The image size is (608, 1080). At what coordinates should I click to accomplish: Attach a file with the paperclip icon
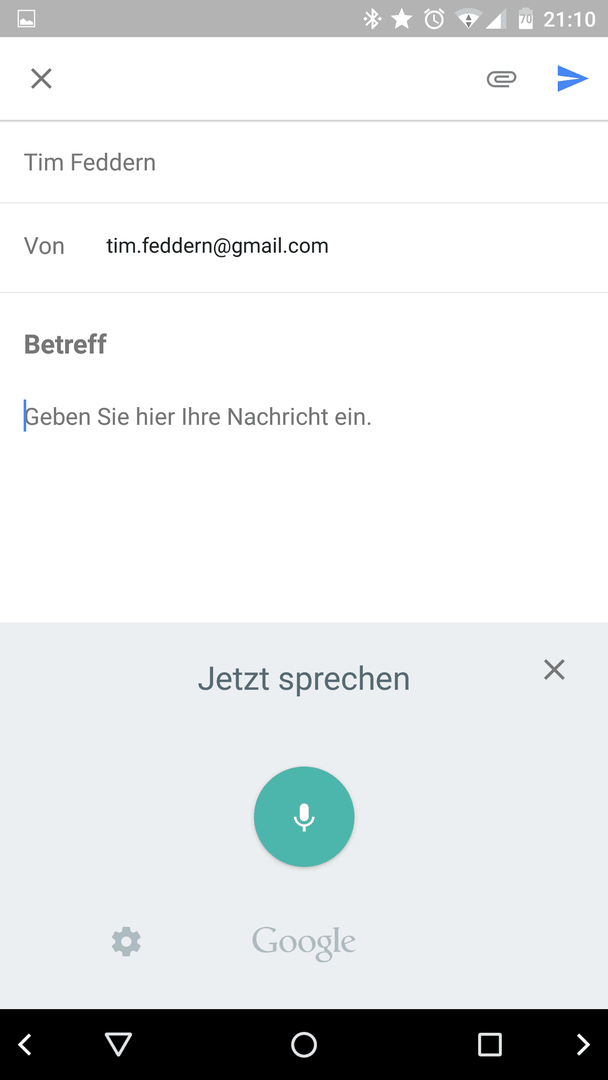(x=501, y=79)
